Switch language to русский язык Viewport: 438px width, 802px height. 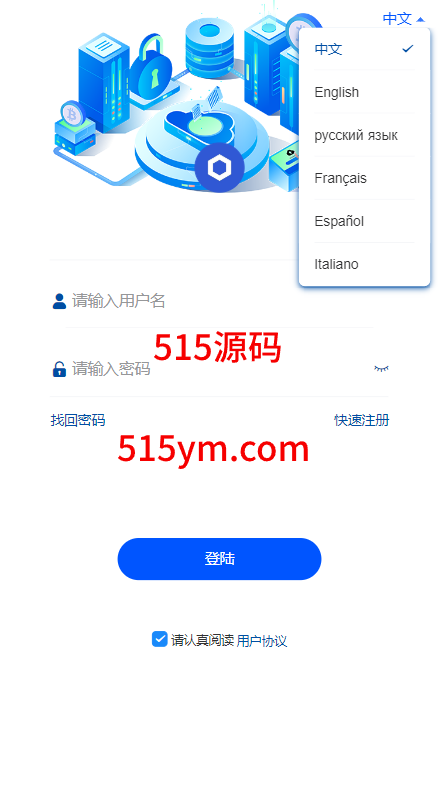(364, 135)
